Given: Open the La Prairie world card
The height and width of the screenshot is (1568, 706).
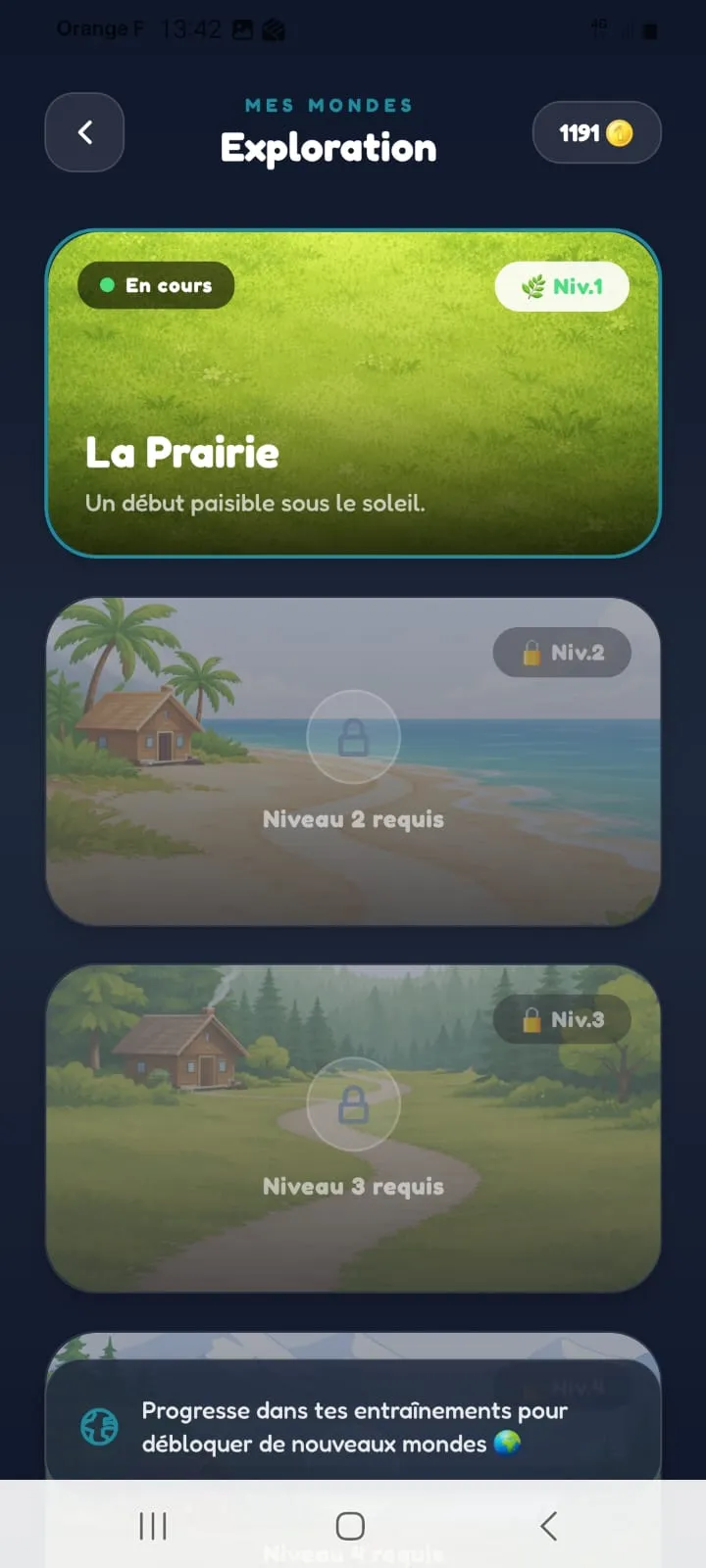Looking at the screenshot, I should point(354,394).
